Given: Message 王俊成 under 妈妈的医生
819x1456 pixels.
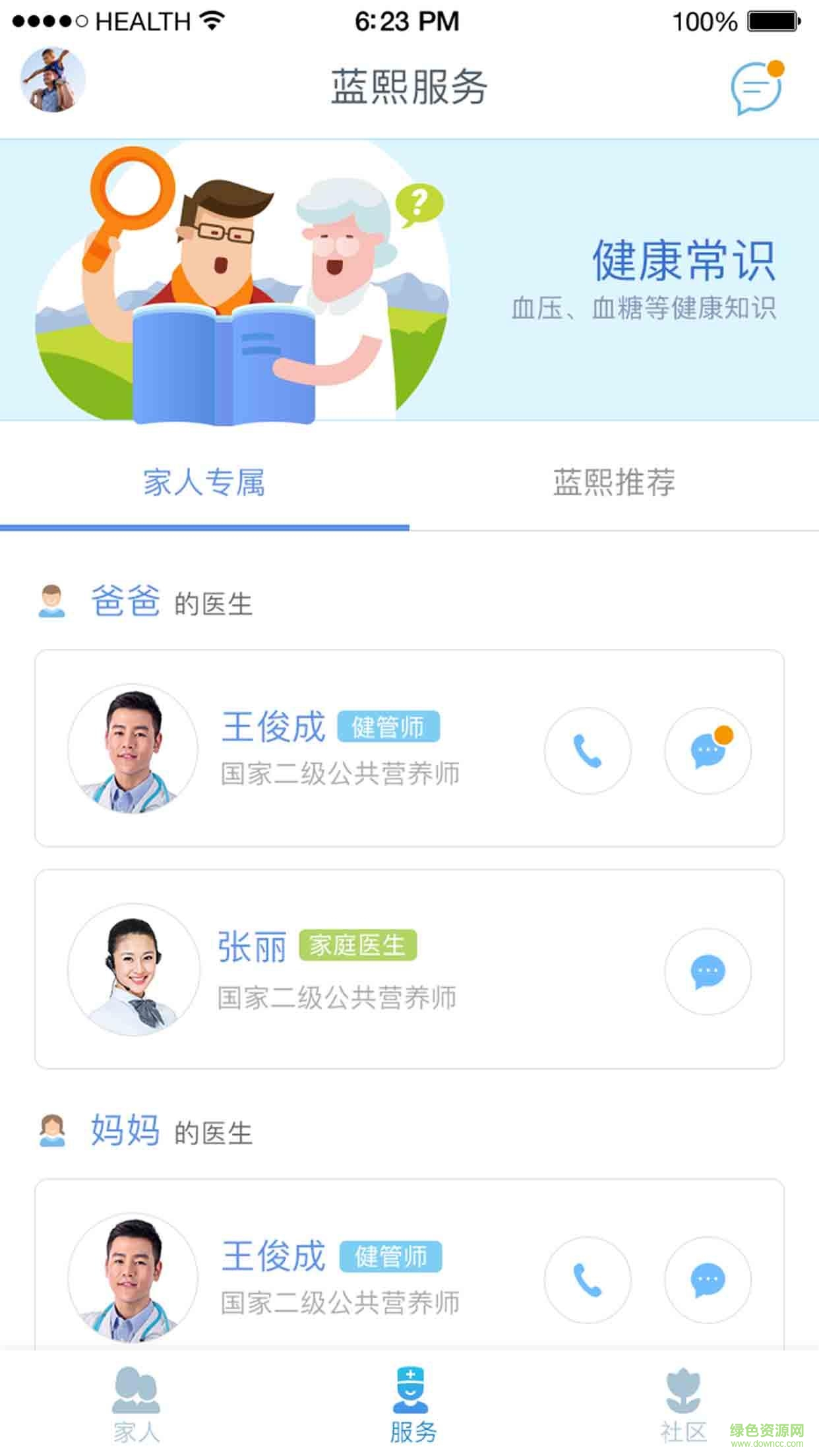Looking at the screenshot, I should [708, 1280].
